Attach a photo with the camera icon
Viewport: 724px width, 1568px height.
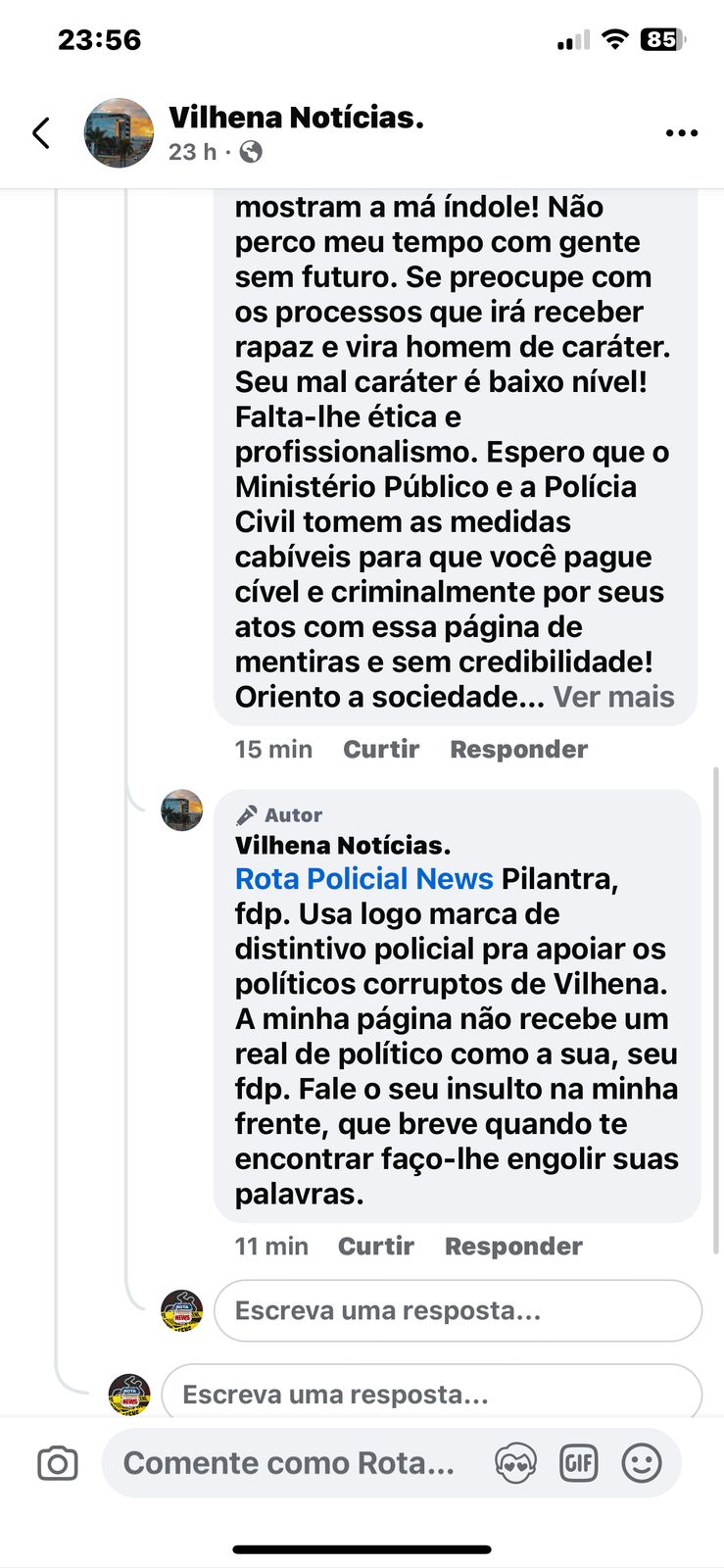pyautogui.click(x=58, y=1464)
